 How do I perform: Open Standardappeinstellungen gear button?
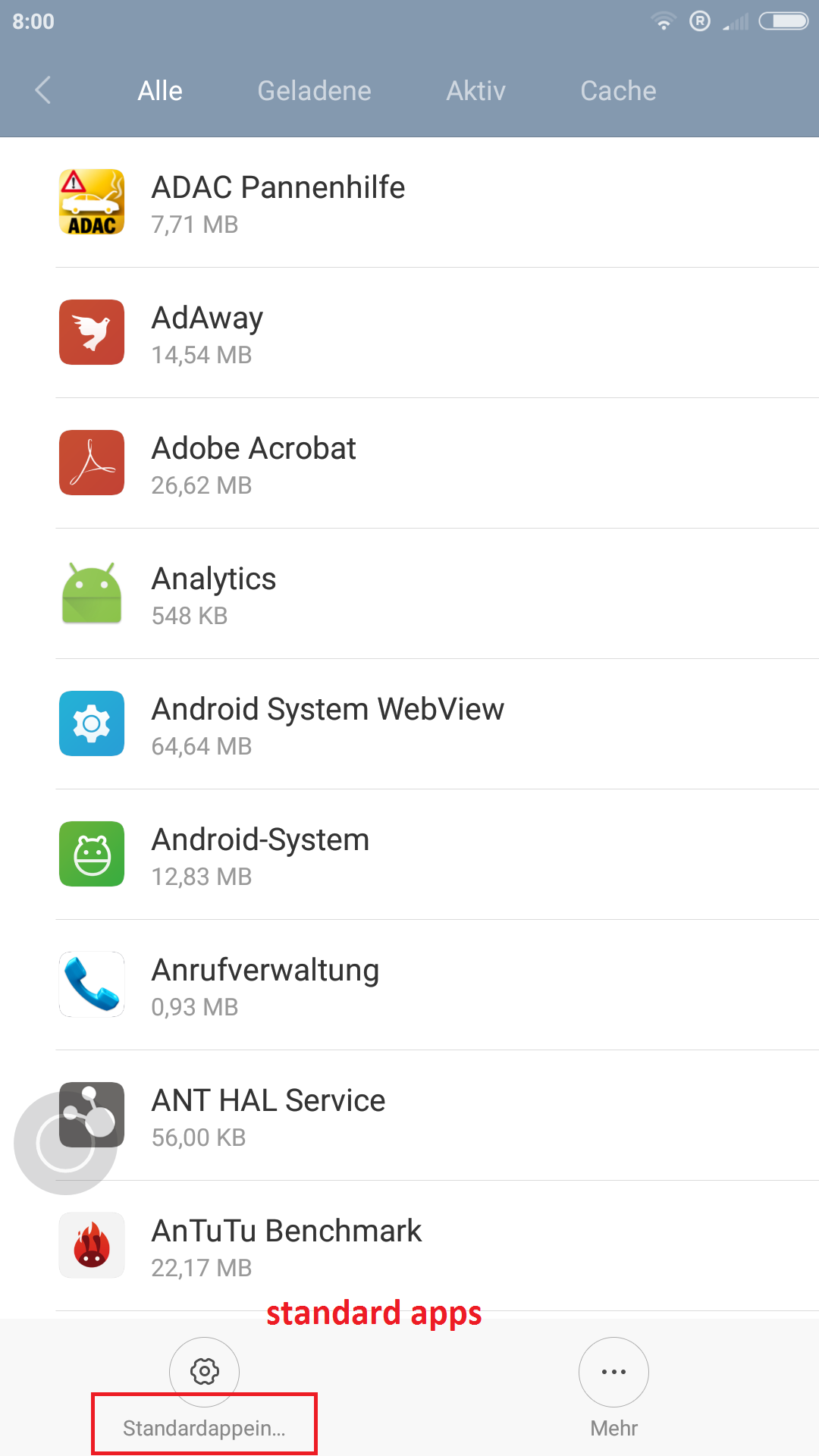(x=205, y=1371)
